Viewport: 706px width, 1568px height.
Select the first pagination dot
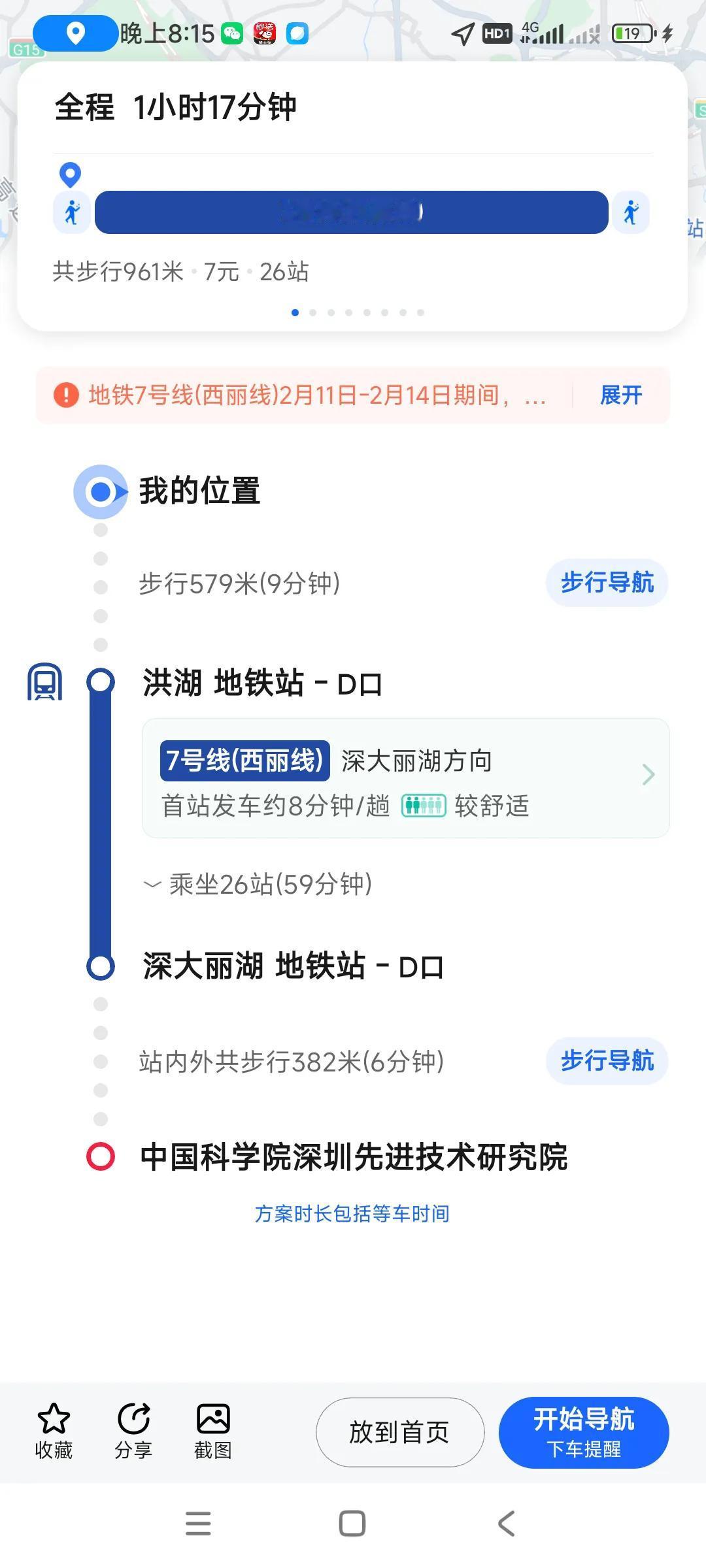click(295, 312)
